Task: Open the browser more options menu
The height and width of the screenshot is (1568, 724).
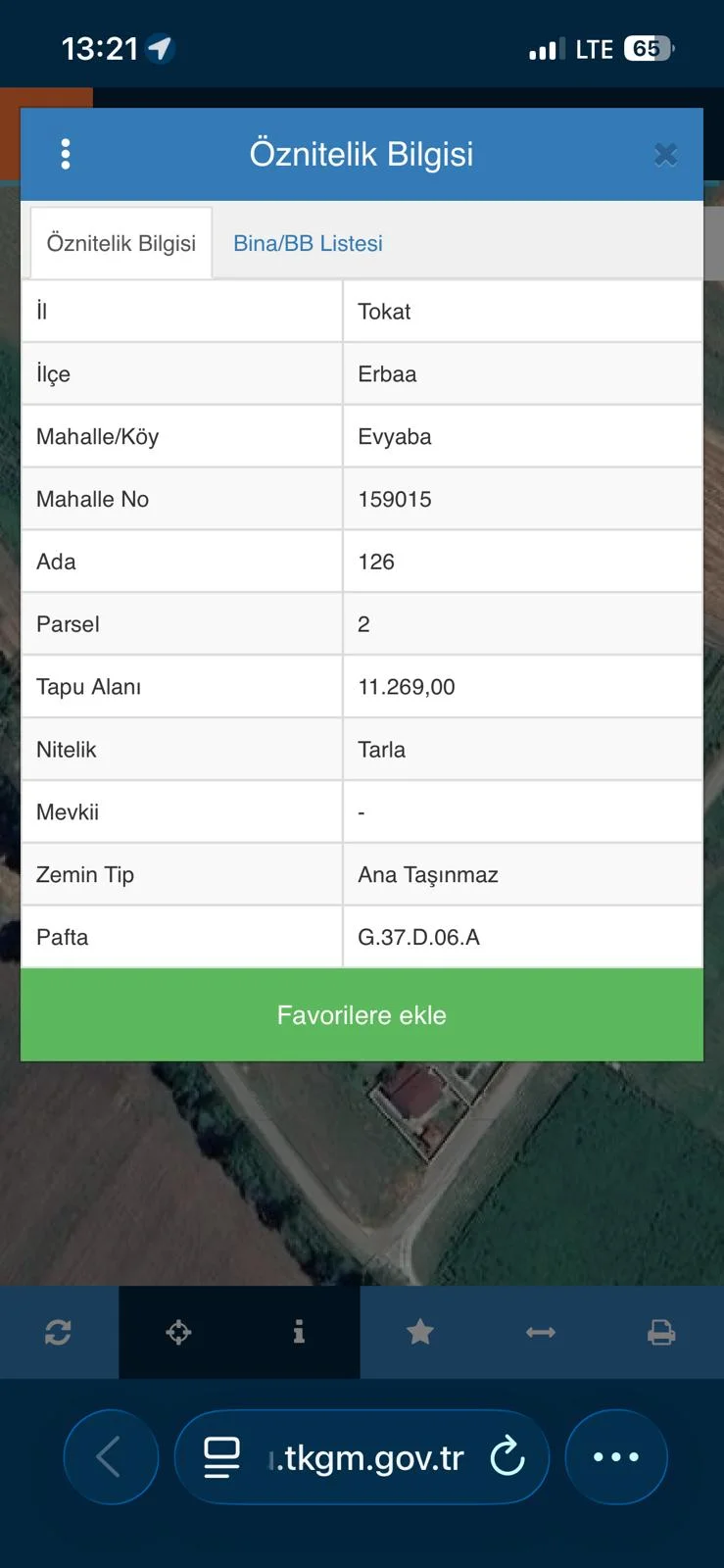Action: tap(615, 1456)
